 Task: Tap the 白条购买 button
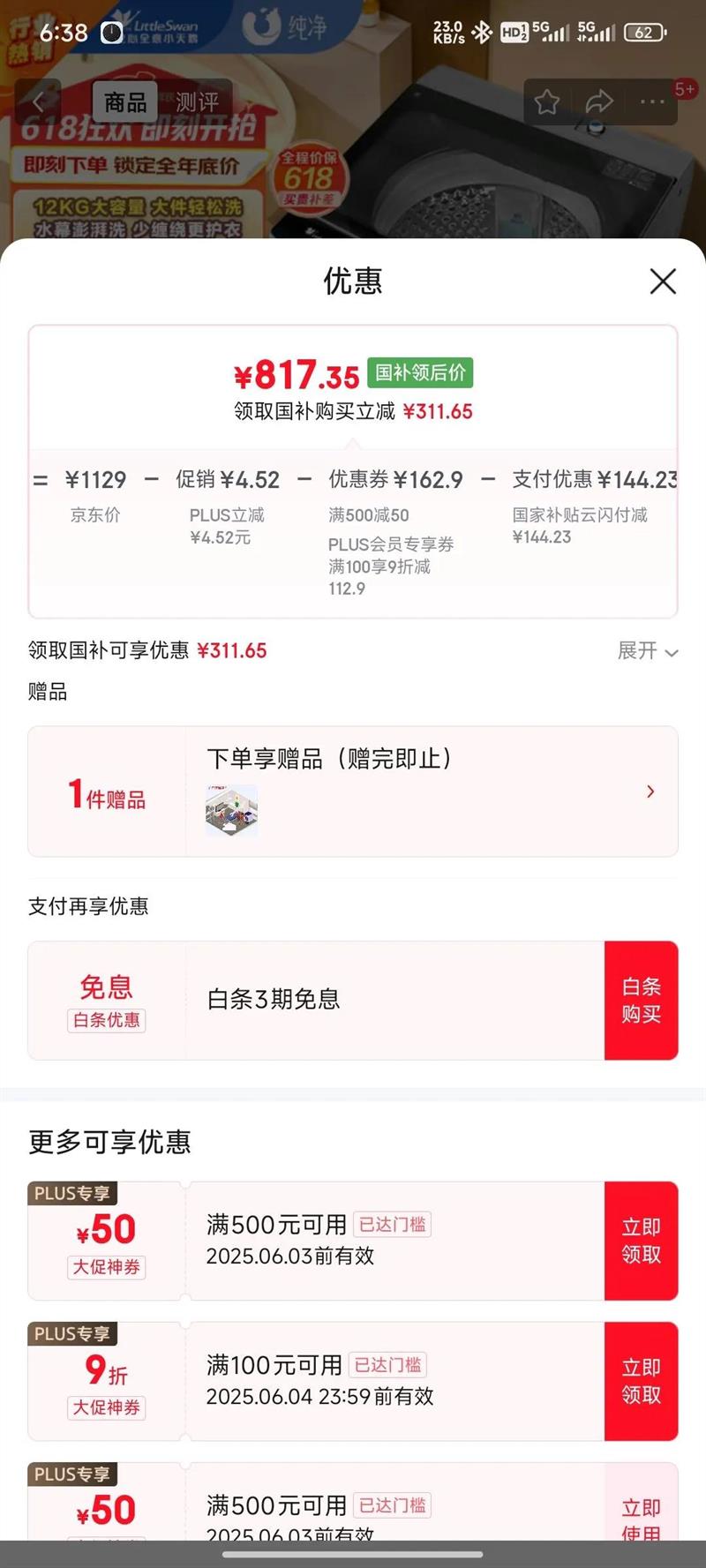tap(641, 1000)
